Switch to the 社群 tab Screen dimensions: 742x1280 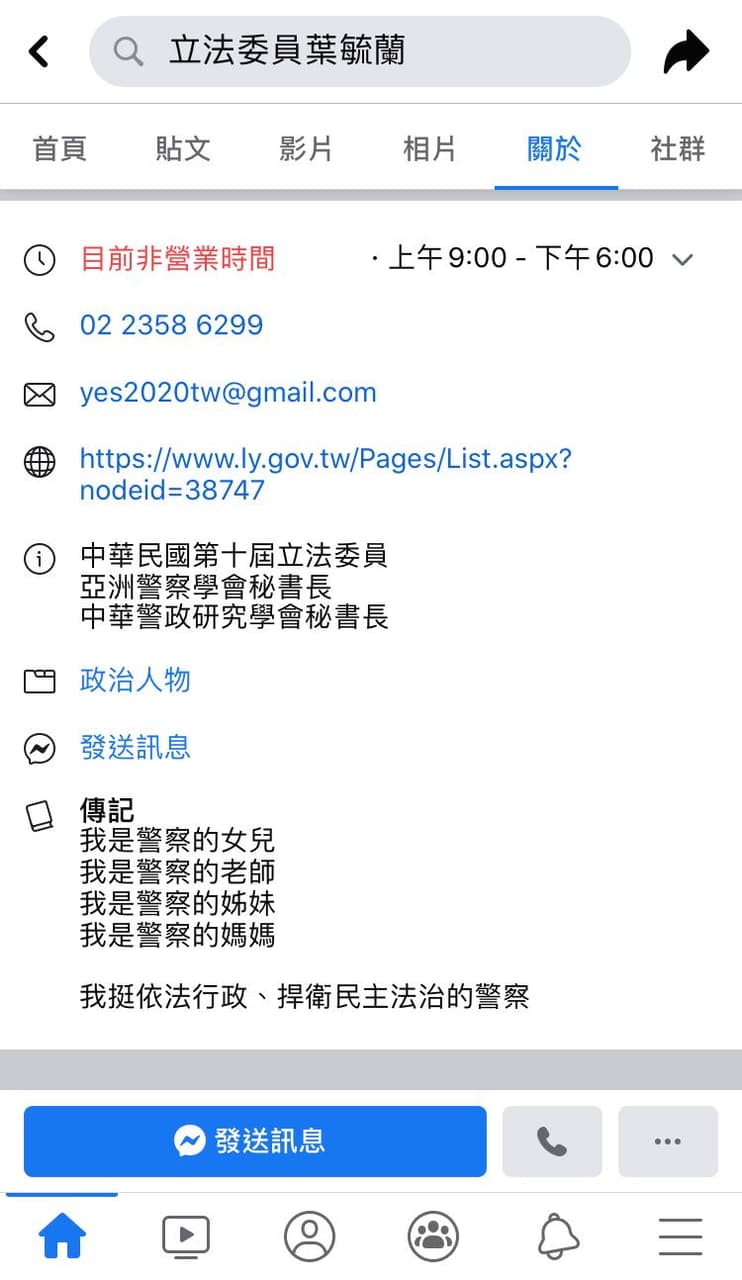coord(678,149)
